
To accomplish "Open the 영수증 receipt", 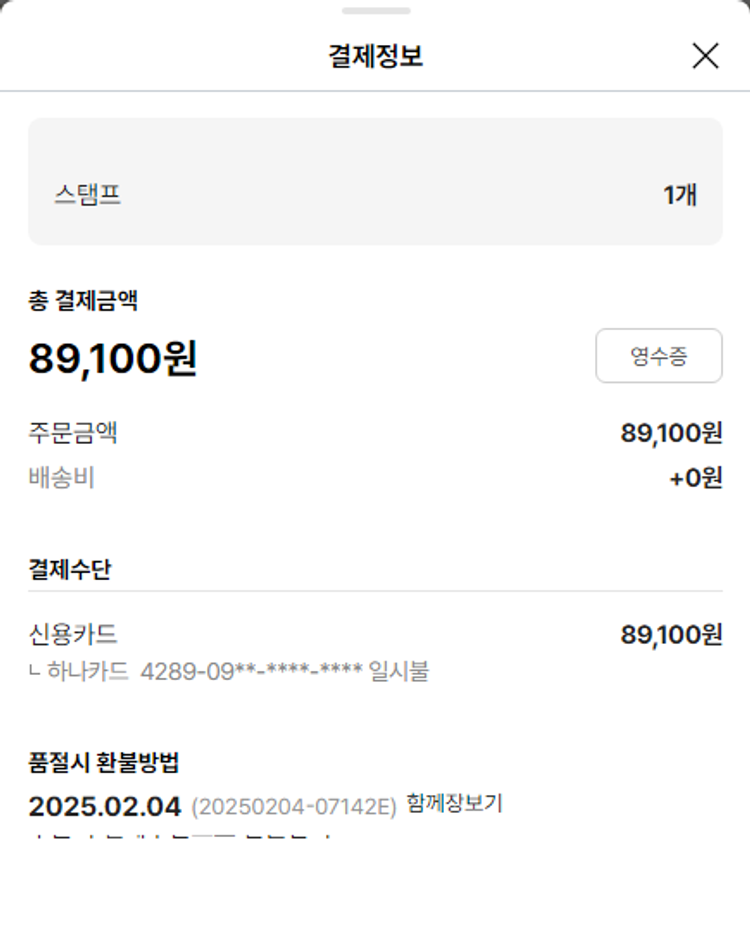I will 658,356.
